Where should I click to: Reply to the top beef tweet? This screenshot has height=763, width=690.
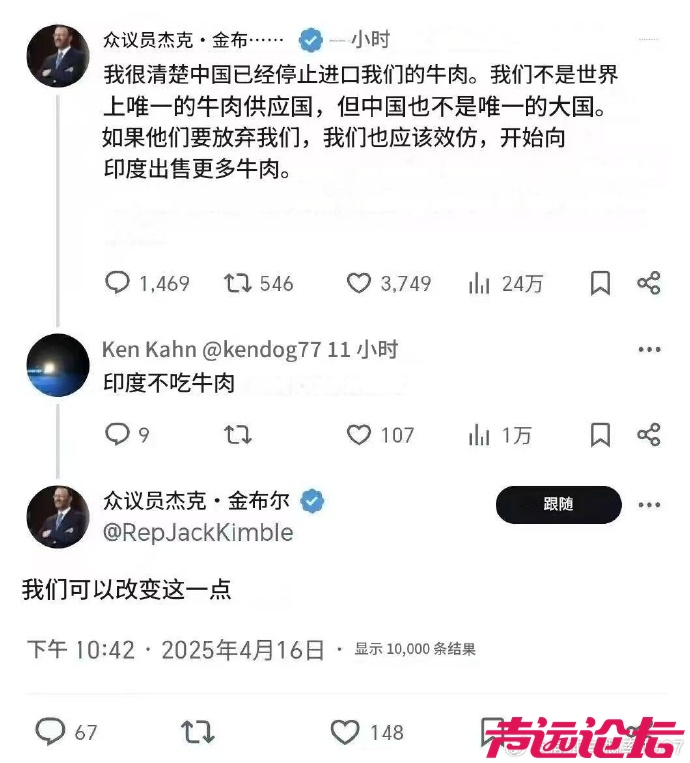coord(118,283)
